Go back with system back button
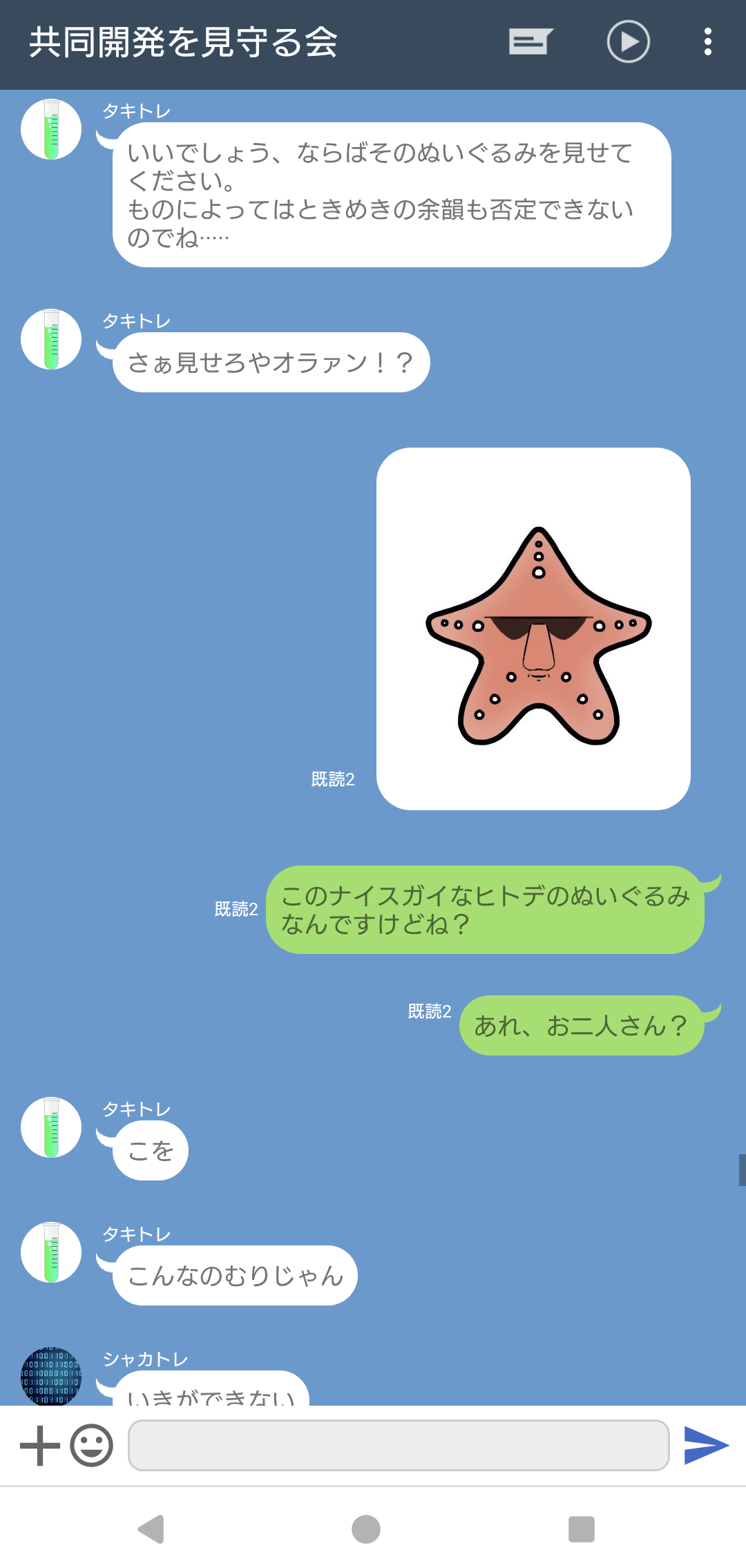This screenshot has width=746, height=1568. [x=151, y=1529]
